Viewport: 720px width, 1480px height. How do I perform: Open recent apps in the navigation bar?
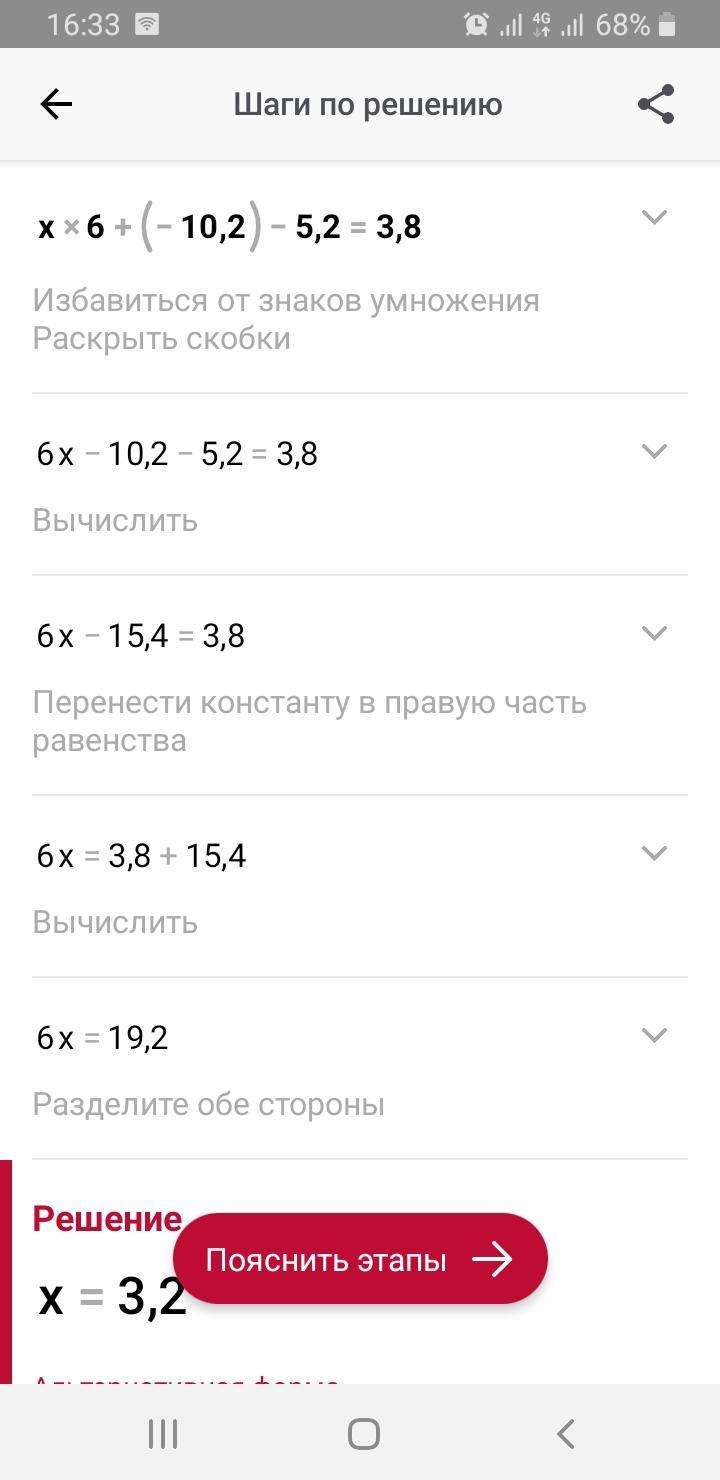(162, 1434)
